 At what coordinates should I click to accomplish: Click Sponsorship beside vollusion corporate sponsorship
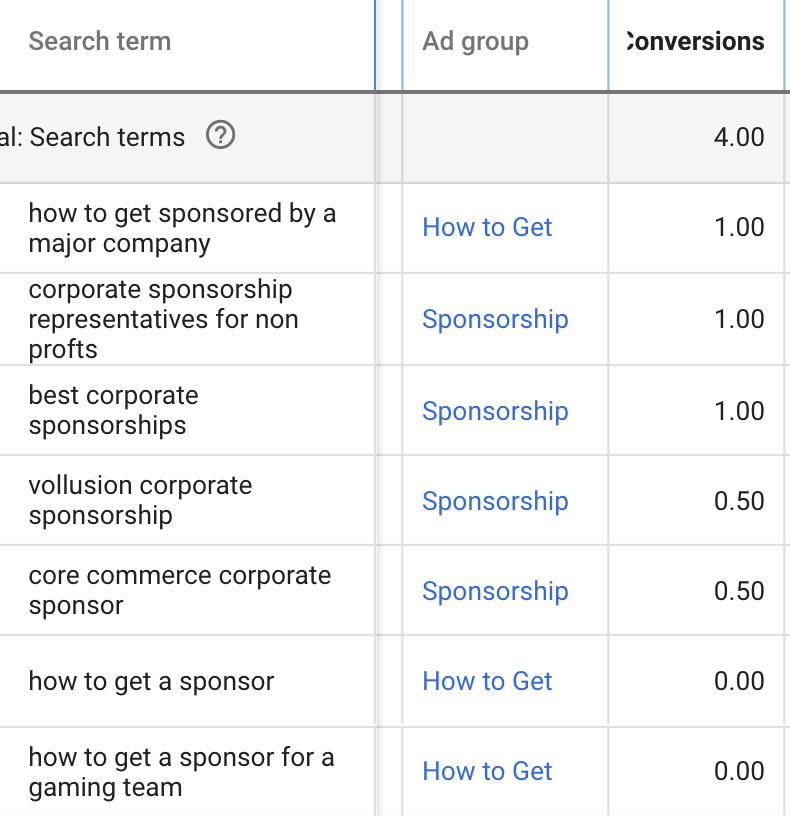pos(495,500)
